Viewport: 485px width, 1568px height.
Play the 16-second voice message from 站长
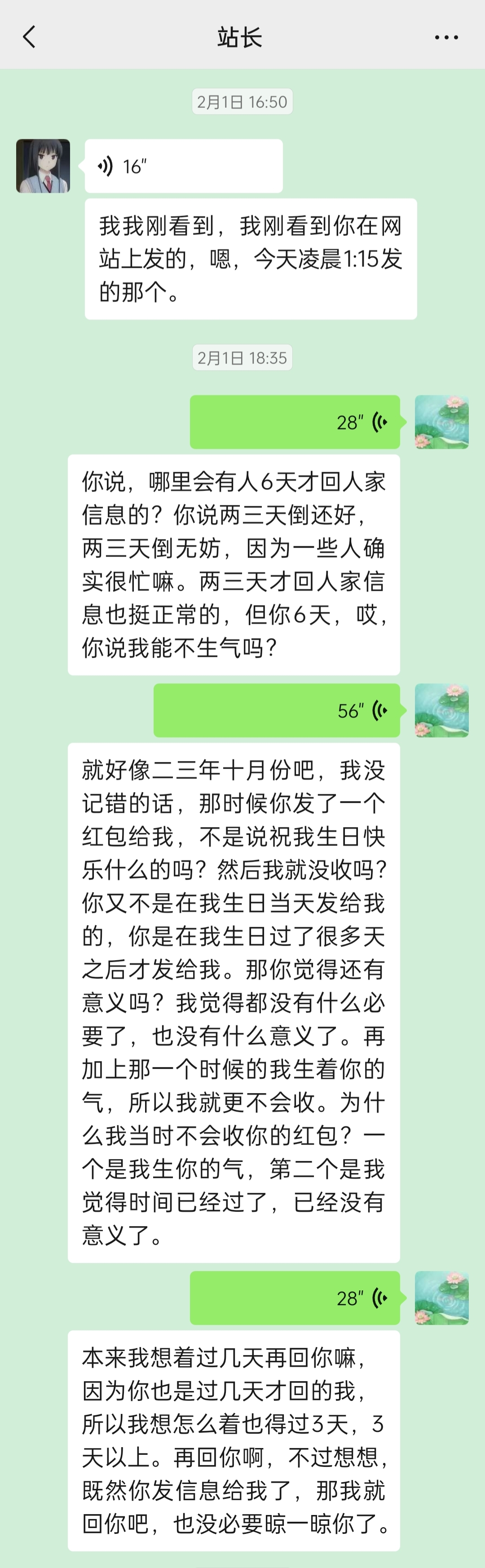point(183,166)
